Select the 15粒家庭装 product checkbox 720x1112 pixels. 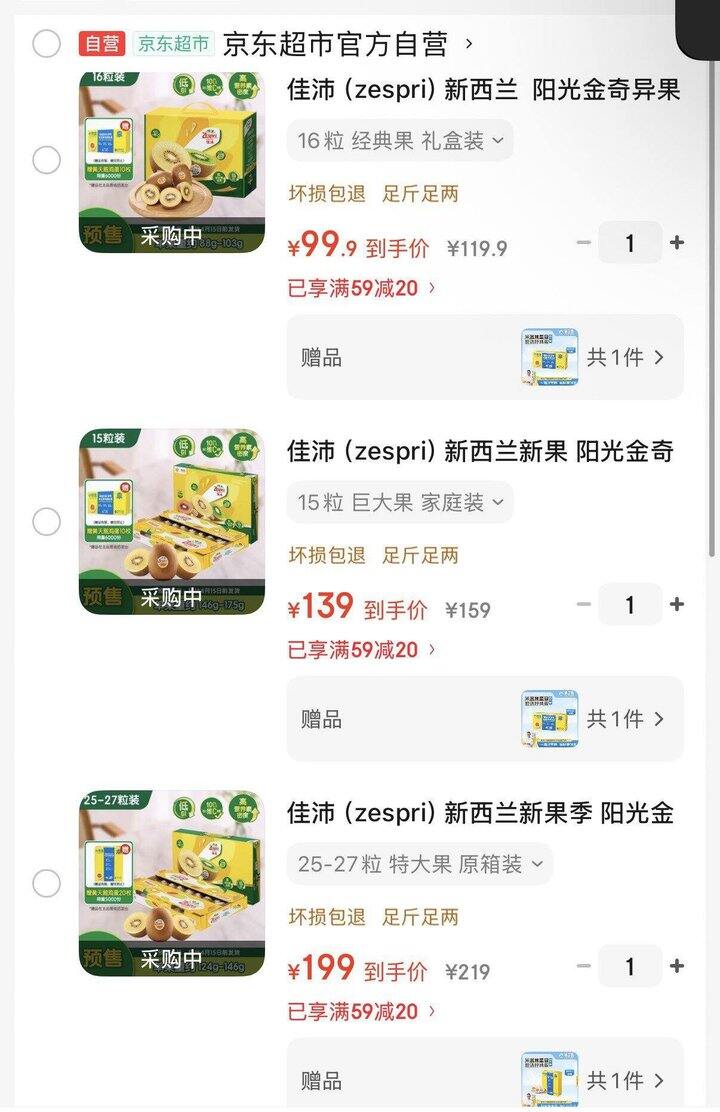point(47,521)
